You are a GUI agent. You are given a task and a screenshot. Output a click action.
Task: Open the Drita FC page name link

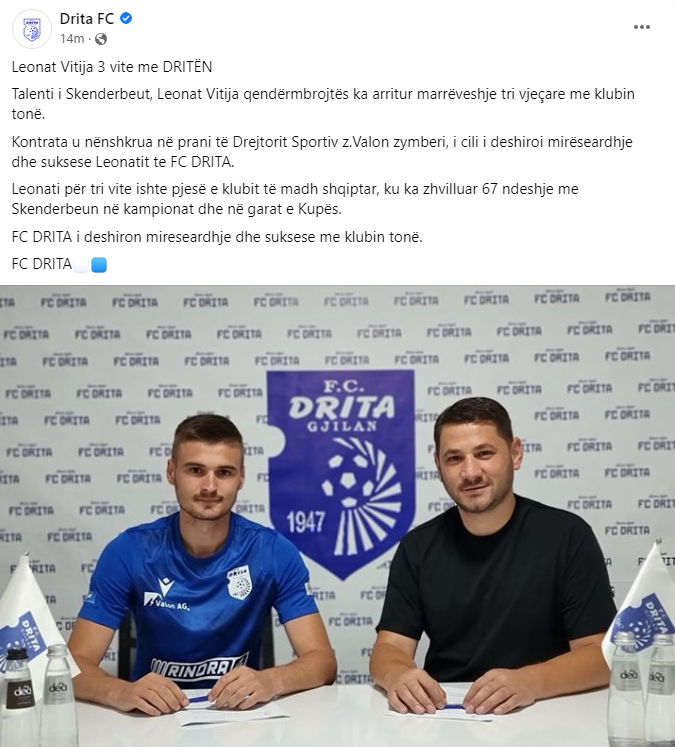click(x=86, y=19)
